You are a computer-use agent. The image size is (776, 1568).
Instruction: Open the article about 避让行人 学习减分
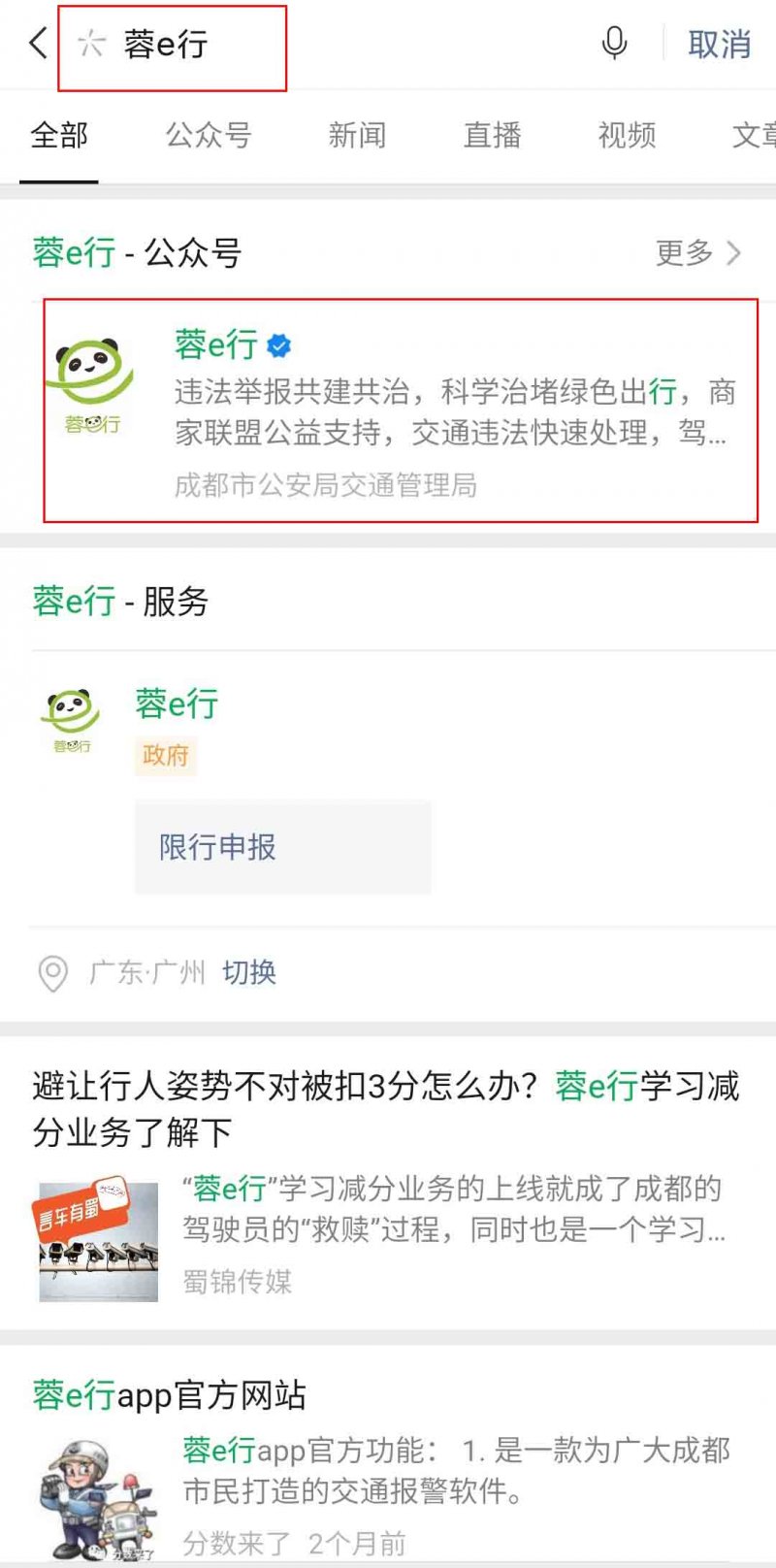(x=386, y=1109)
